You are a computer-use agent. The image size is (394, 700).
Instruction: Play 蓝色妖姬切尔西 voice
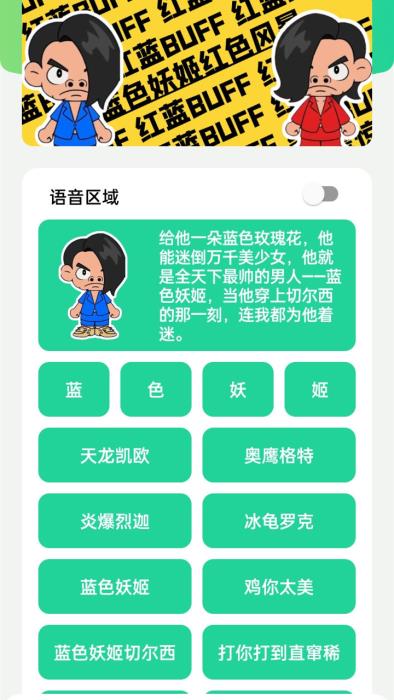115,652
